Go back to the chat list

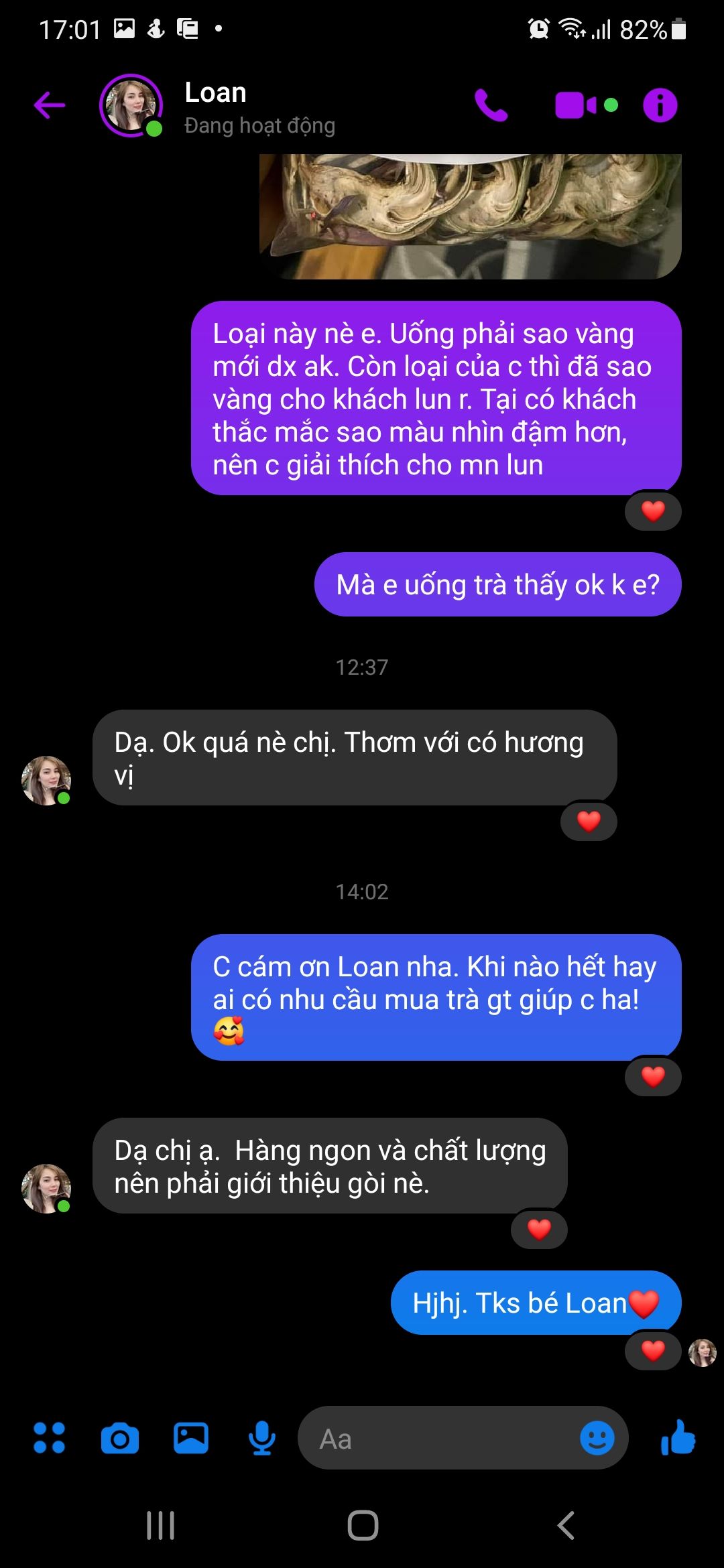[50, 105]
